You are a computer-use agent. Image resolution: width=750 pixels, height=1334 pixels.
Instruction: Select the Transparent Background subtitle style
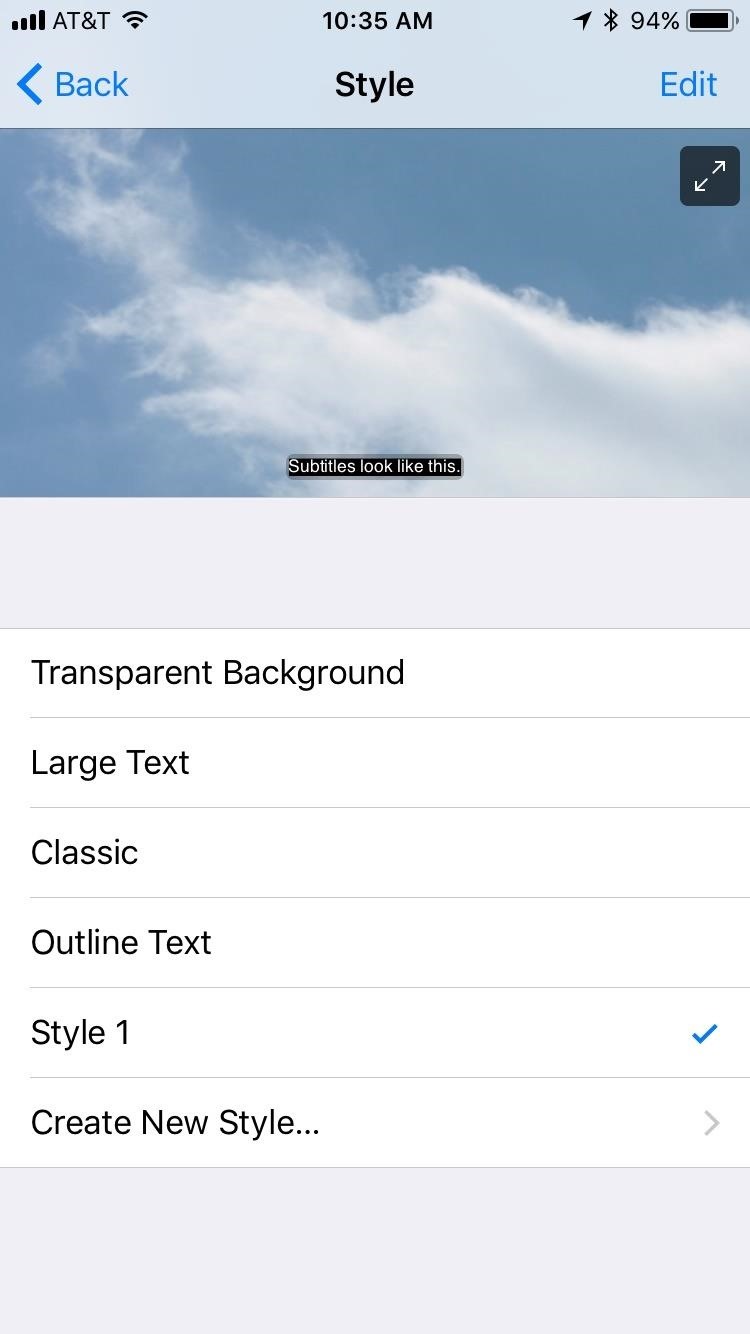click(x=217, y=672)
